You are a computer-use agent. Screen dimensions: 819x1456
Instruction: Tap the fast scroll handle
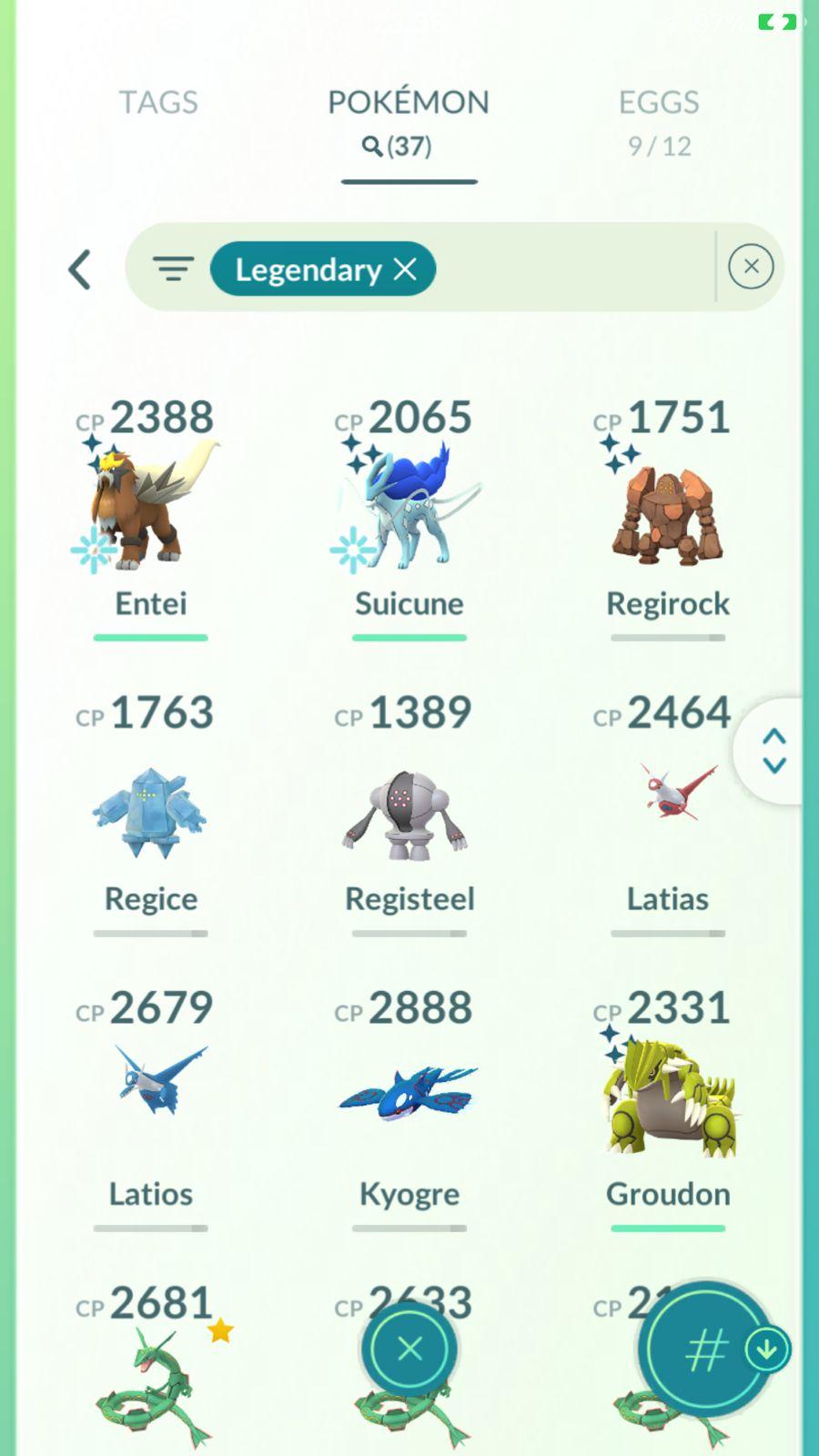coord(773,751)
